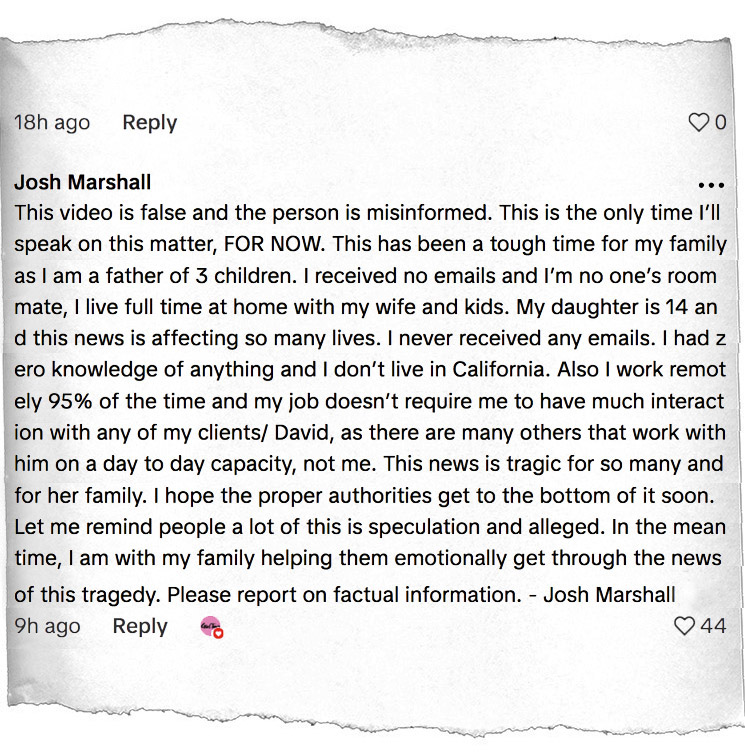Viewport: 745px width, 755px height.
Task: Click Reply on the top comment
Action: click(148, 122)
